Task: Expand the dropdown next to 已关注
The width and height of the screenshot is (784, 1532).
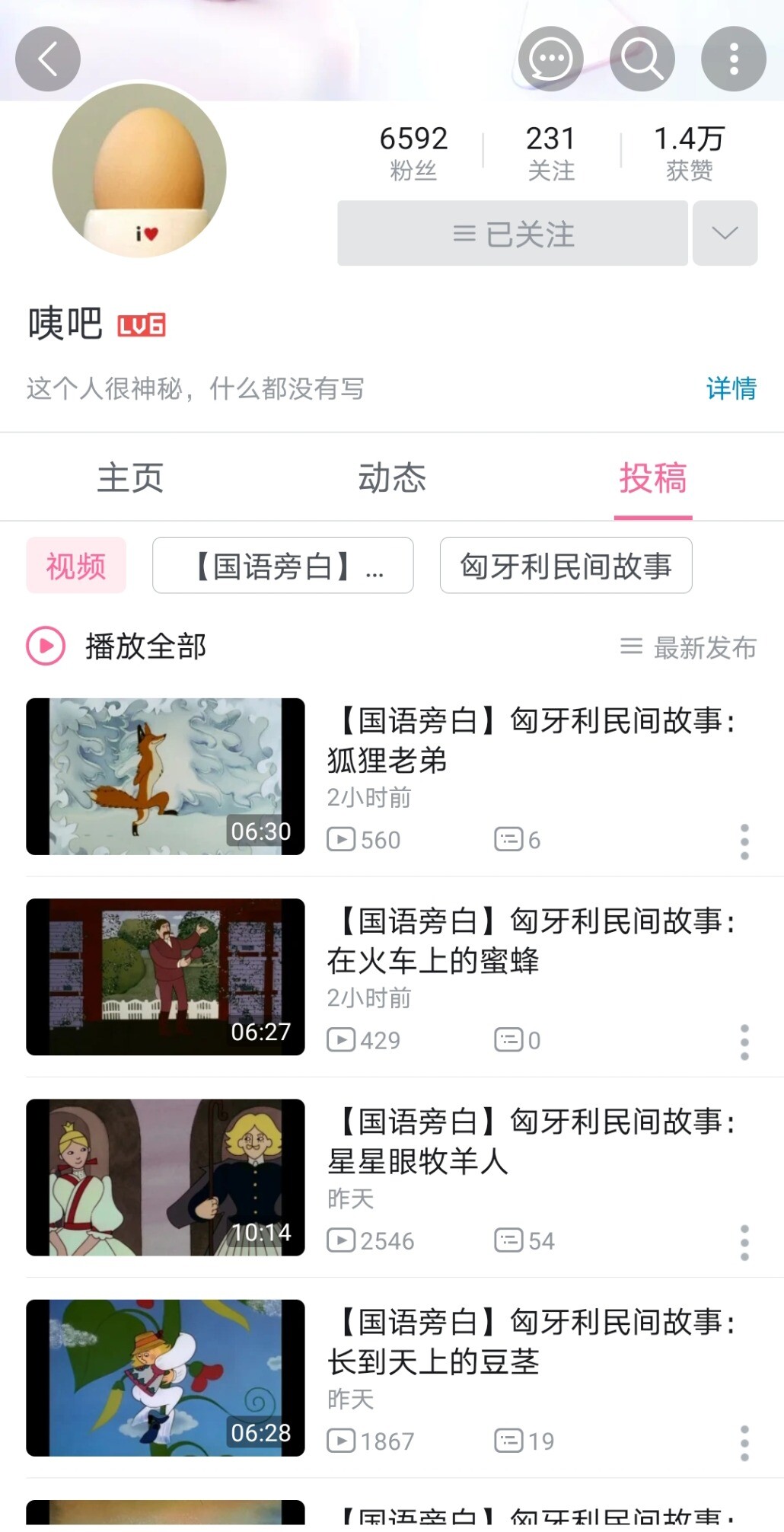Action: click(725, 234)
